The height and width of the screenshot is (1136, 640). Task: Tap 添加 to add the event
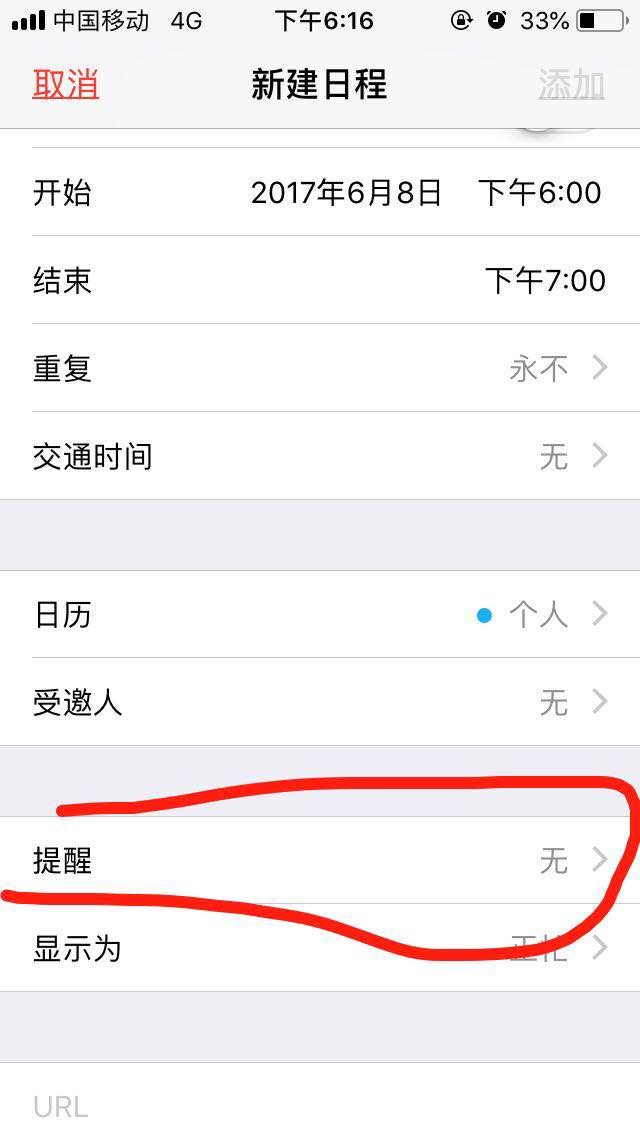[x=571, y=85]
